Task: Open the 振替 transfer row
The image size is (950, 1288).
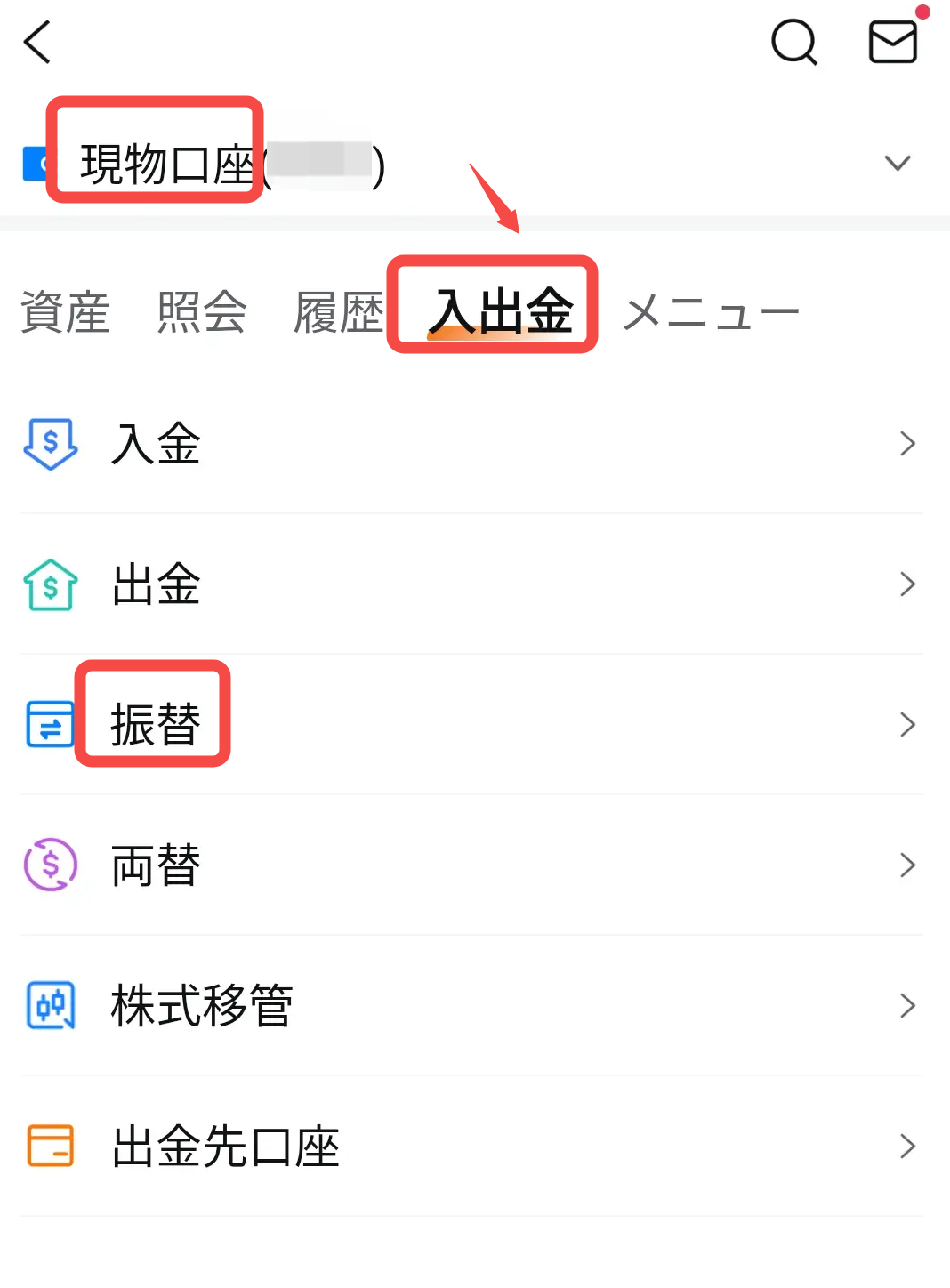Action: click(x=471, y=724)
